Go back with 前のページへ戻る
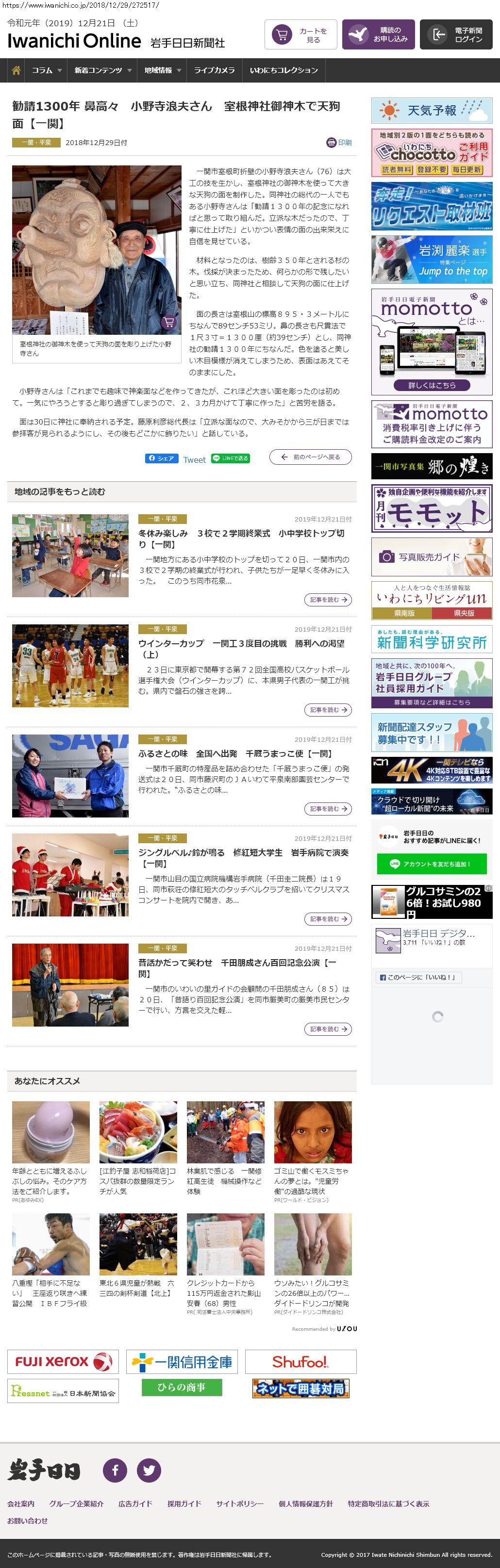 311,457
